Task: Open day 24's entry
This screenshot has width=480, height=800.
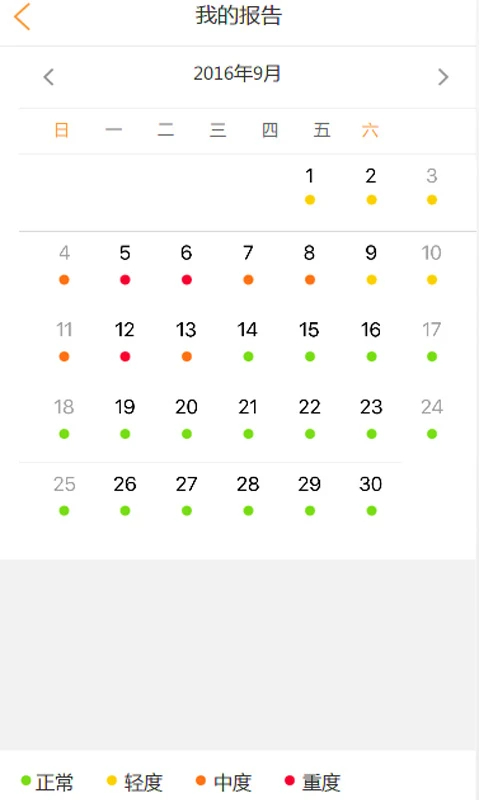Action: coord(432,418)
